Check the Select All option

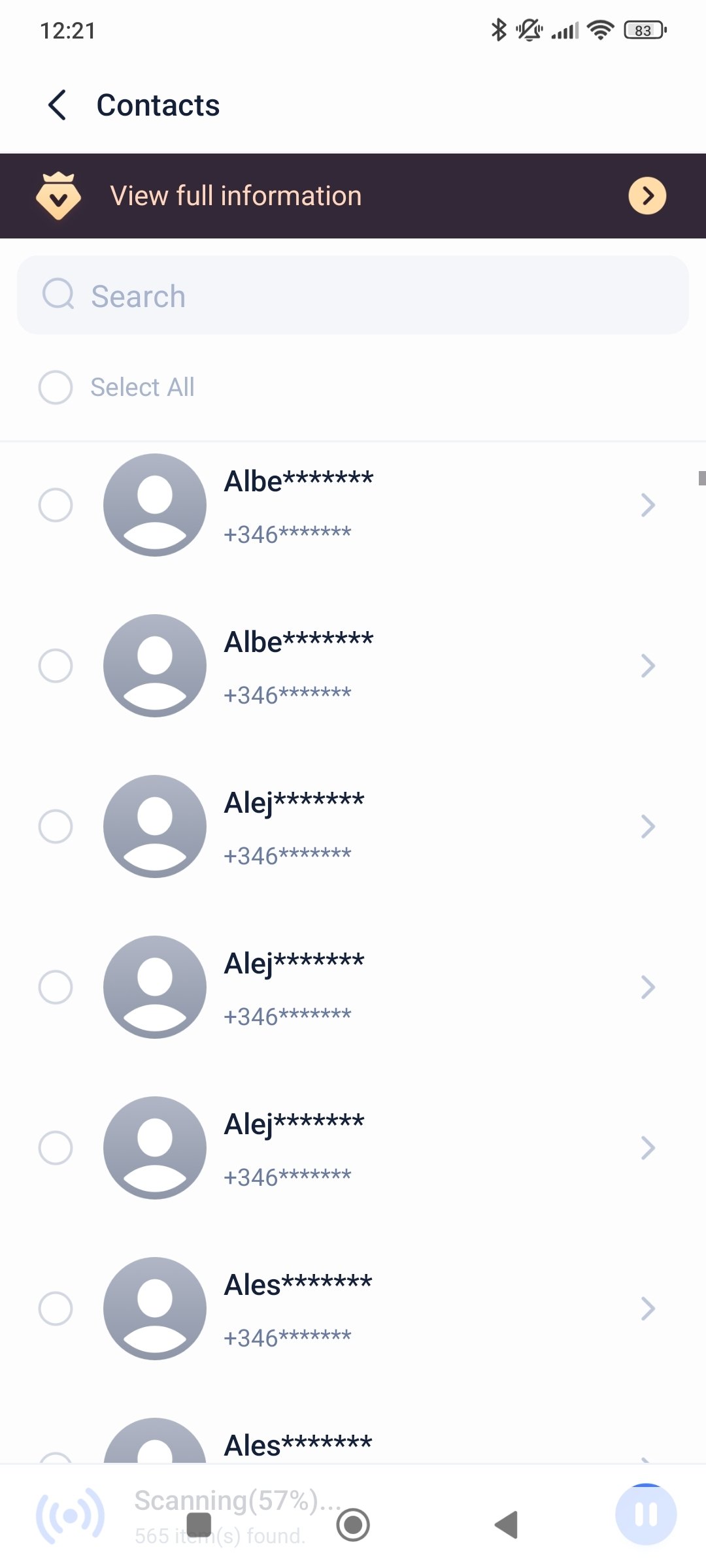pyautogui.click(x=56, y=387)
